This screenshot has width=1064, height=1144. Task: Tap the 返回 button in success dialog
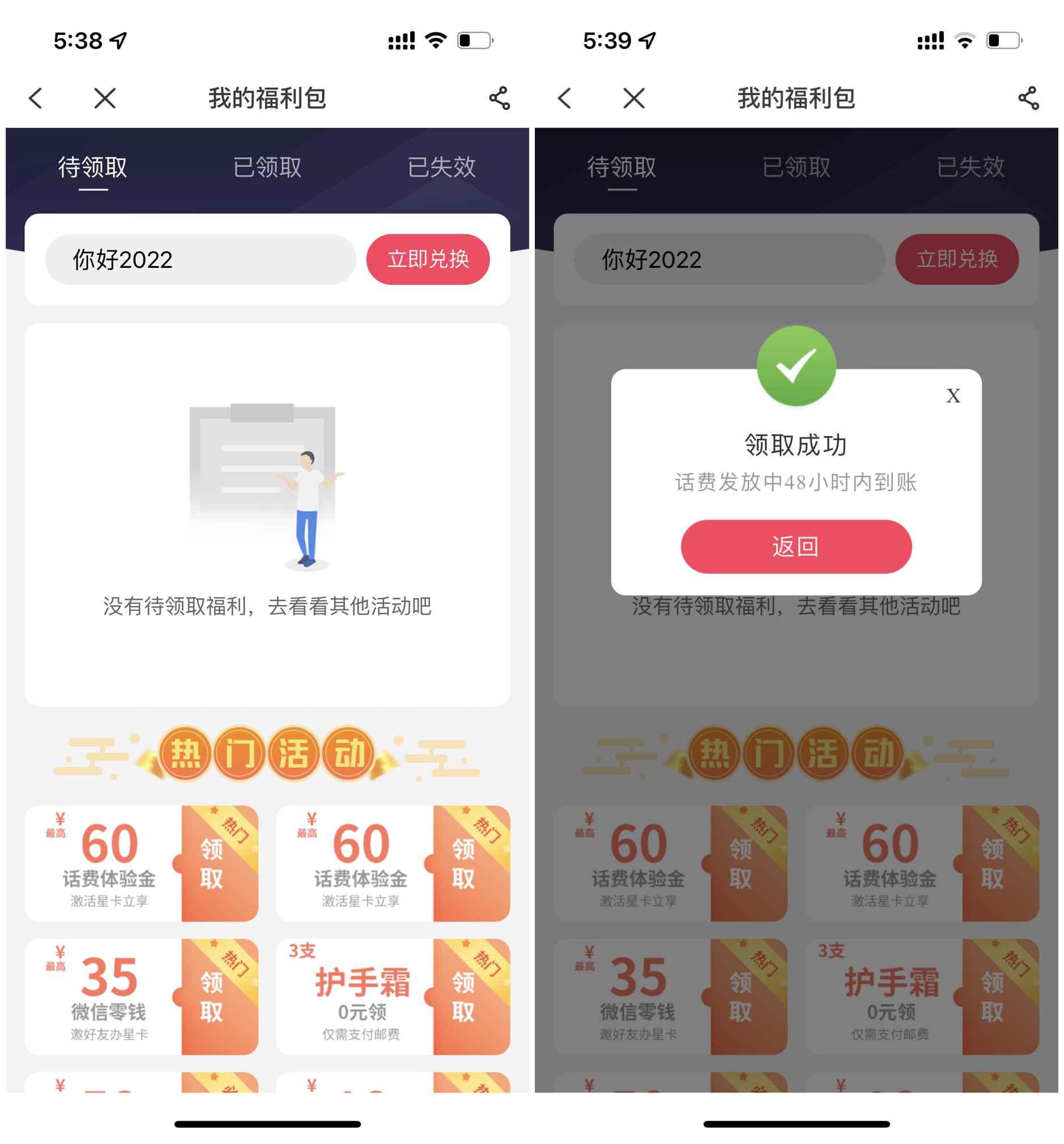click(795, 546)
